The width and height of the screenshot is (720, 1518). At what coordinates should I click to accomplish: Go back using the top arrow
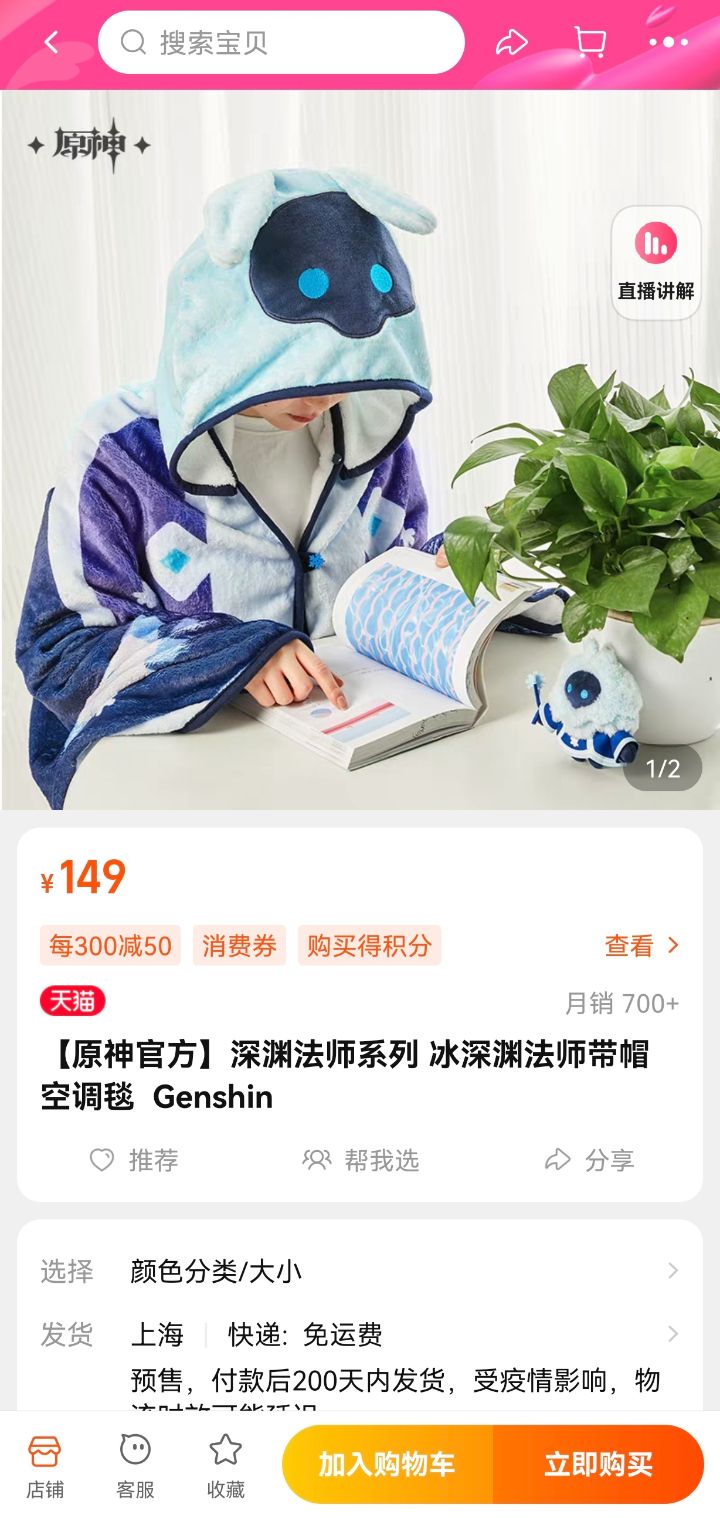52,42
